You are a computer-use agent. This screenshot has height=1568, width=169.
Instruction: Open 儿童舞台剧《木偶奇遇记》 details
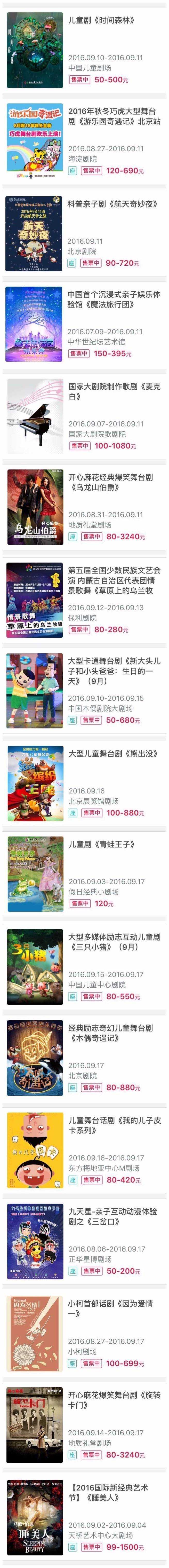pos(110,1033)
